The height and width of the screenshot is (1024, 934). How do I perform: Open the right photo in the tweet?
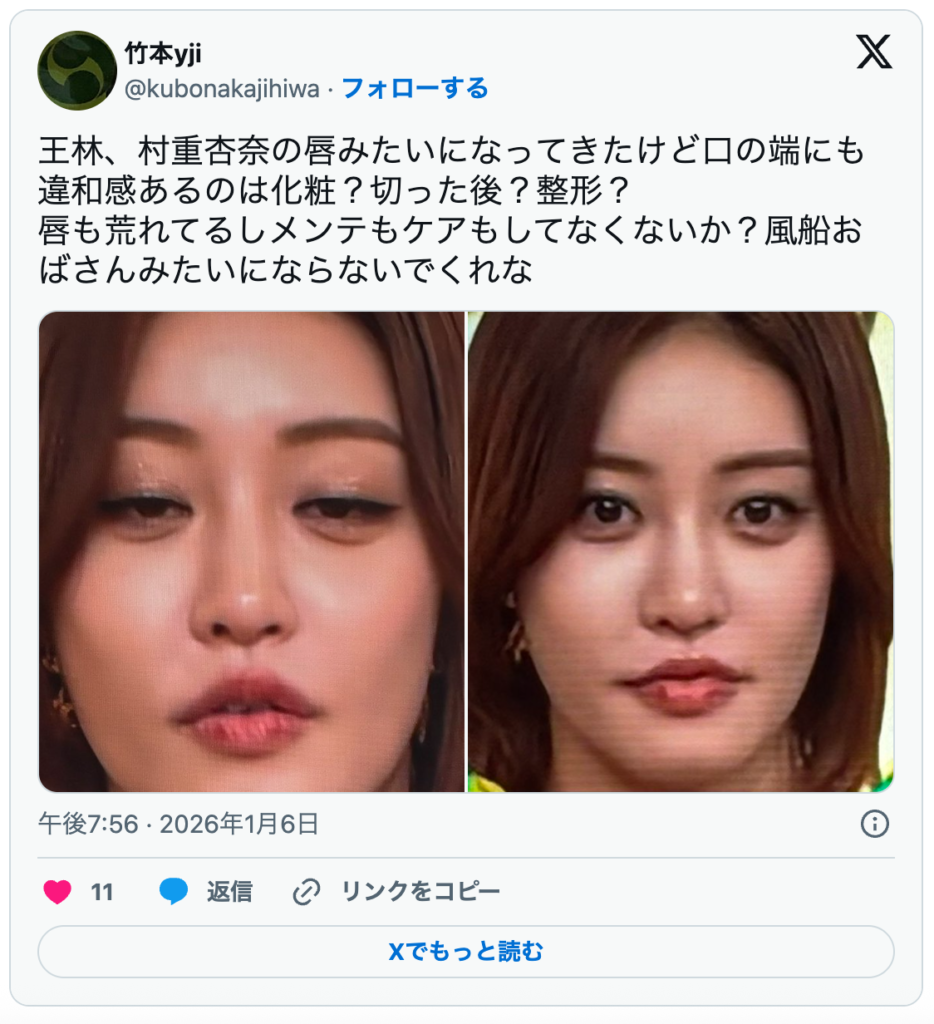coord(680,551)
